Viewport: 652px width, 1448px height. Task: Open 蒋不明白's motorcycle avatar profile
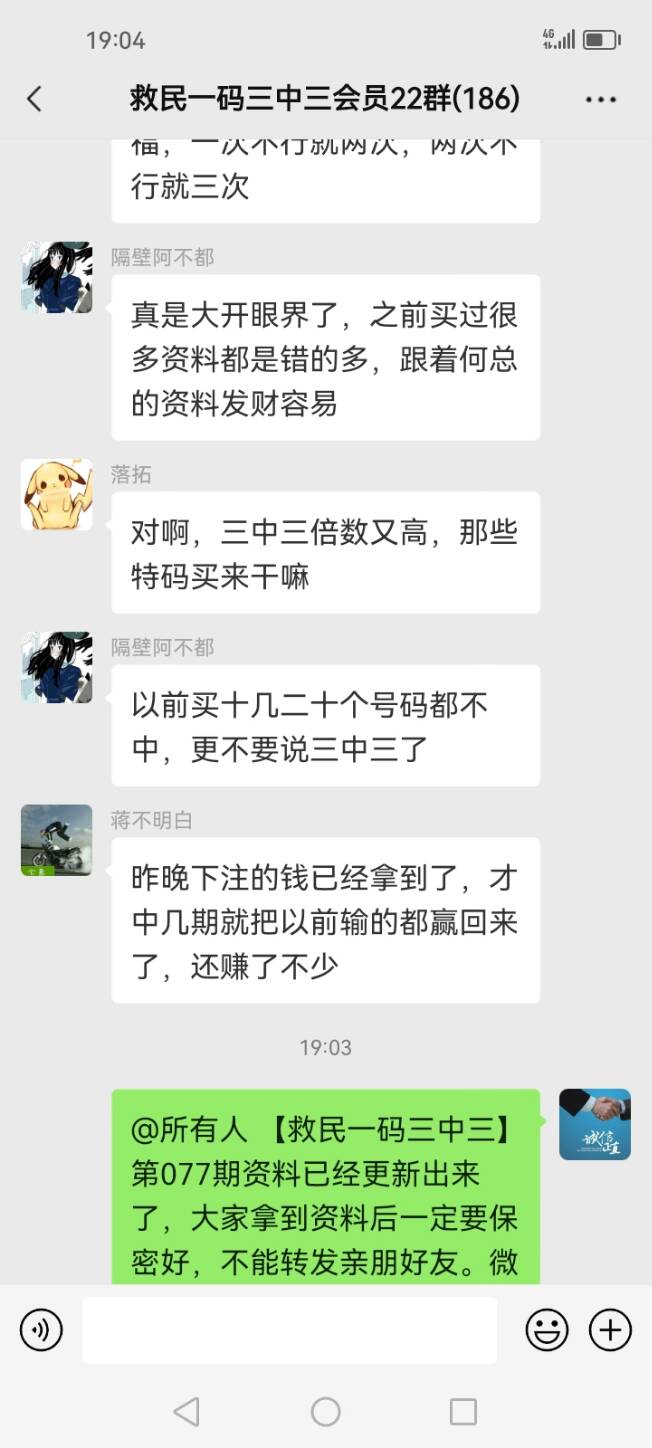[57, 840]
